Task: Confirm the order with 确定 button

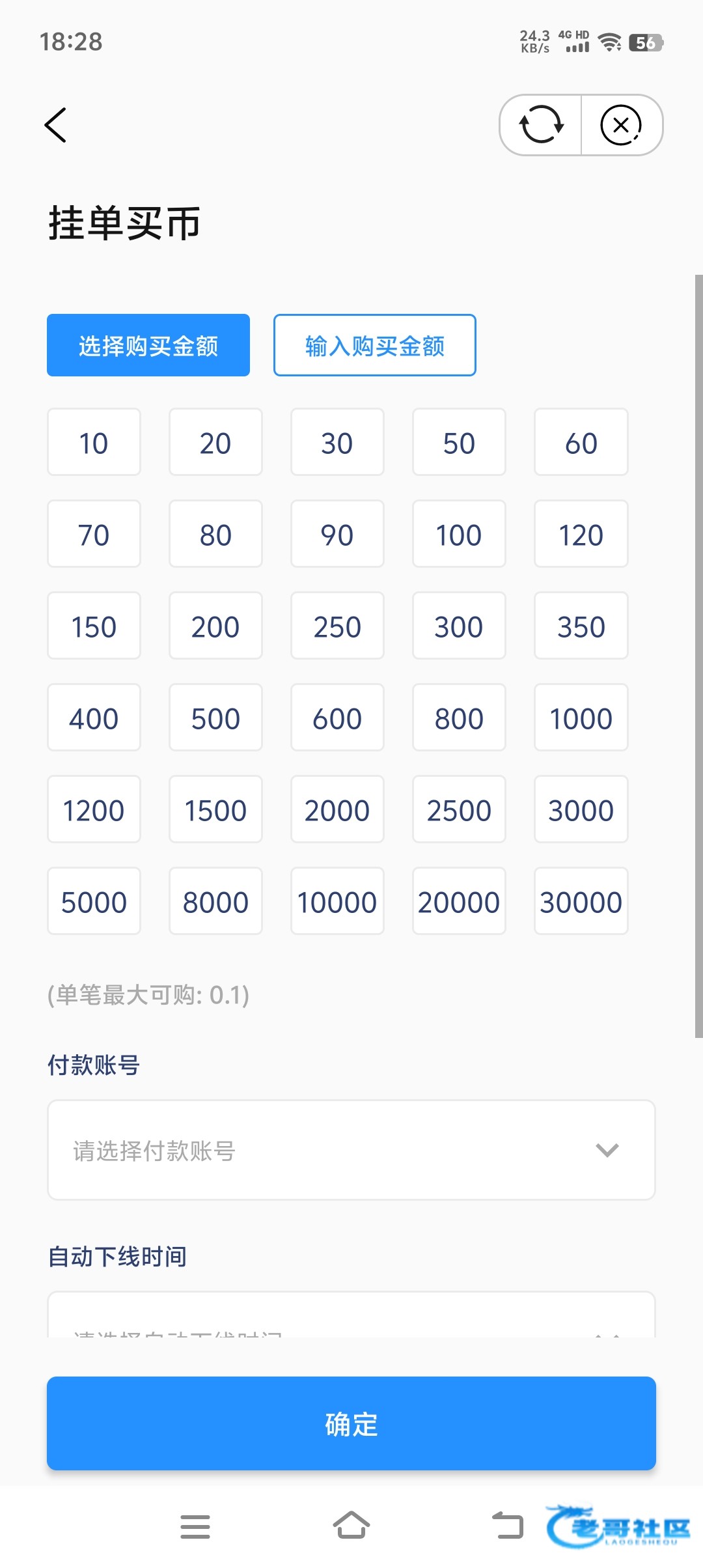Action: [351, 1423]
